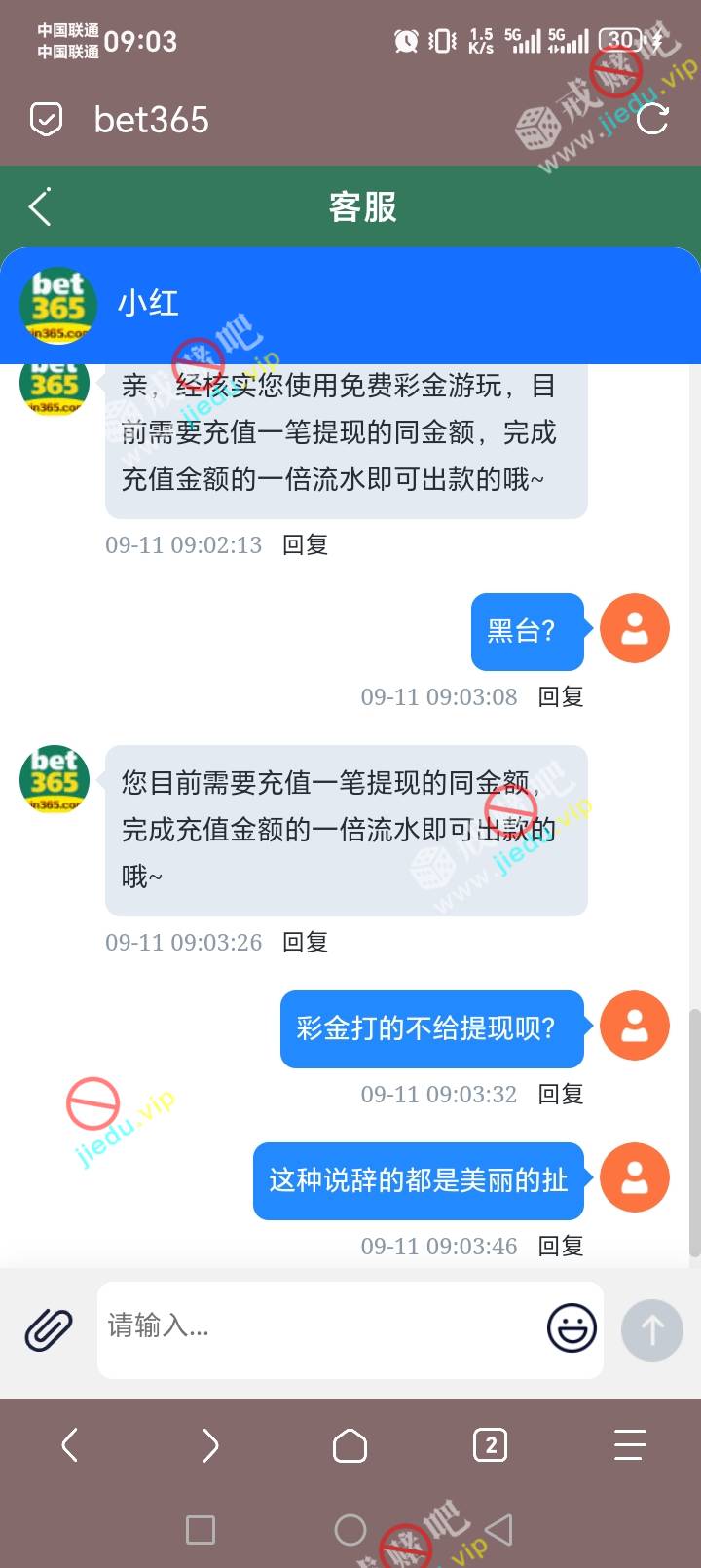
Task: Open the emoji picker
Action: [572, 1327]
